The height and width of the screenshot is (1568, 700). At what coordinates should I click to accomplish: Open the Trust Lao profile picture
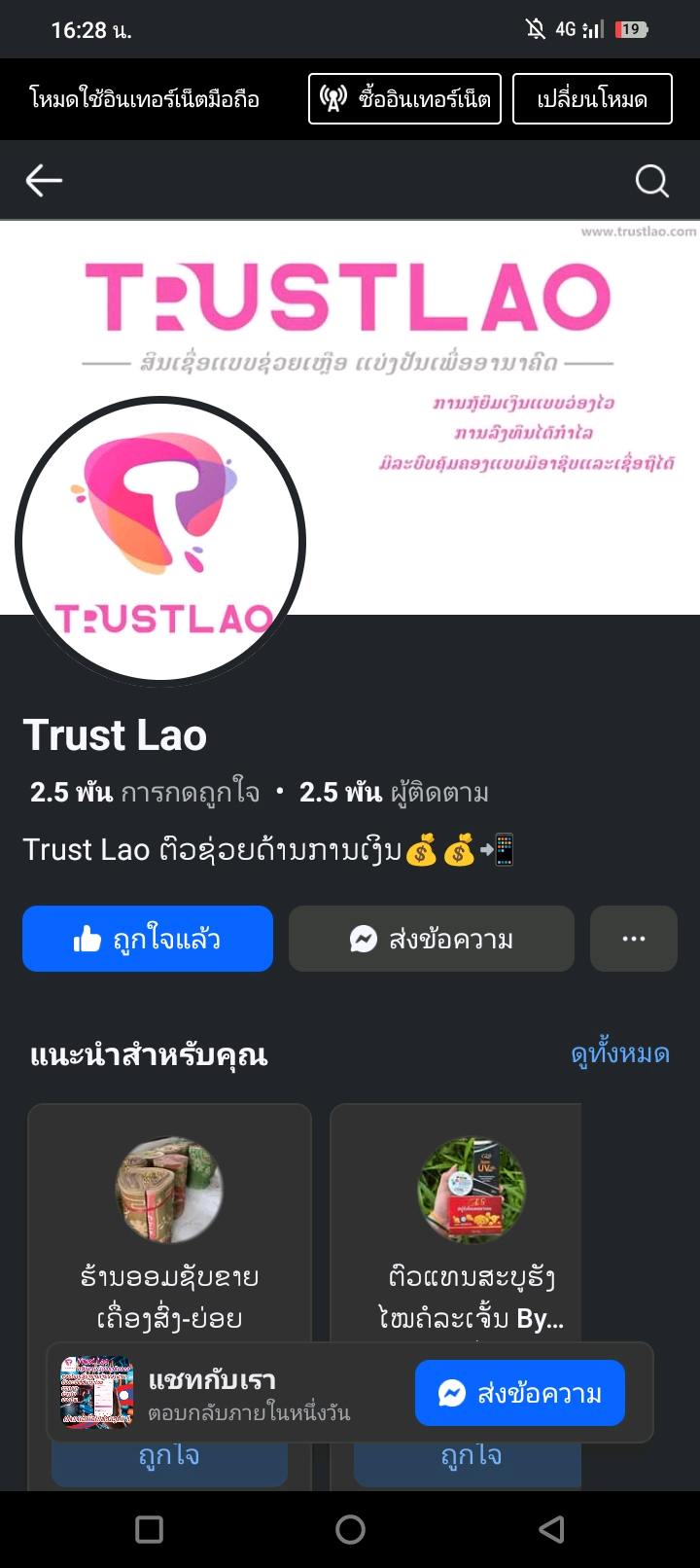tap(160, 540)
